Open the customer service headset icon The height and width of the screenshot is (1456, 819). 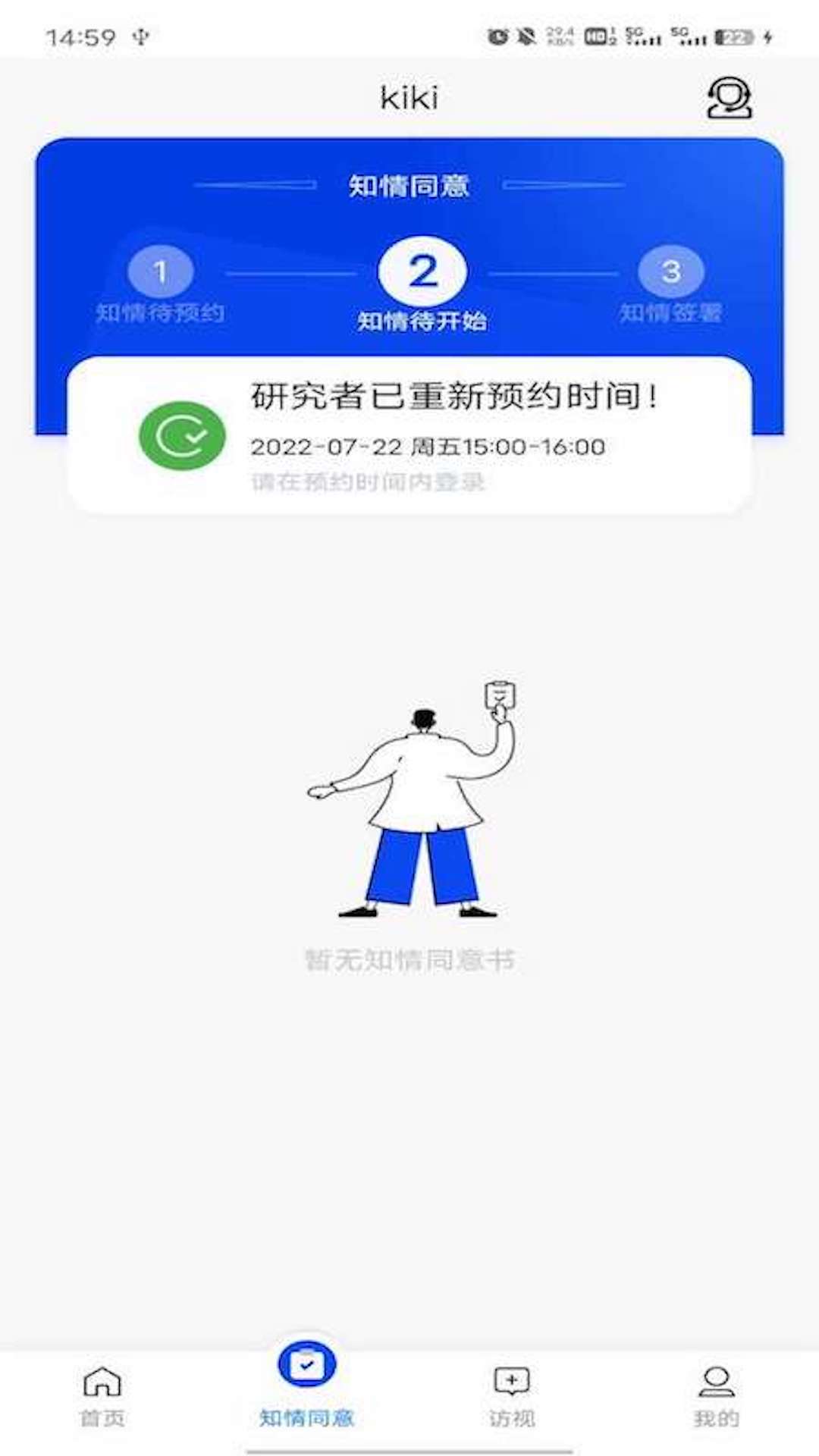[x=729, y=99]
